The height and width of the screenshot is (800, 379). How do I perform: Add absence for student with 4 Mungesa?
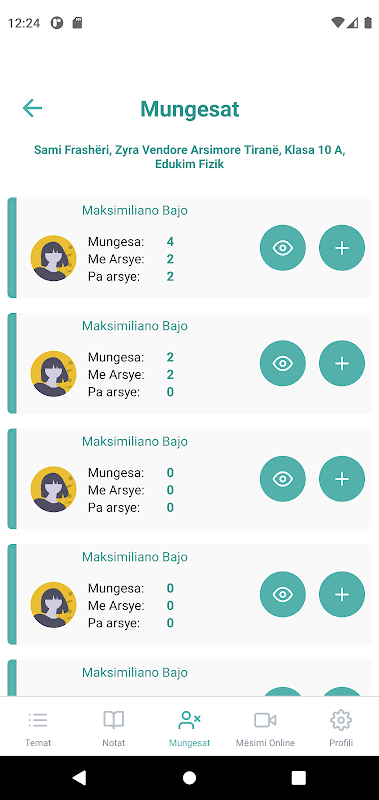(x=342, y=248)
